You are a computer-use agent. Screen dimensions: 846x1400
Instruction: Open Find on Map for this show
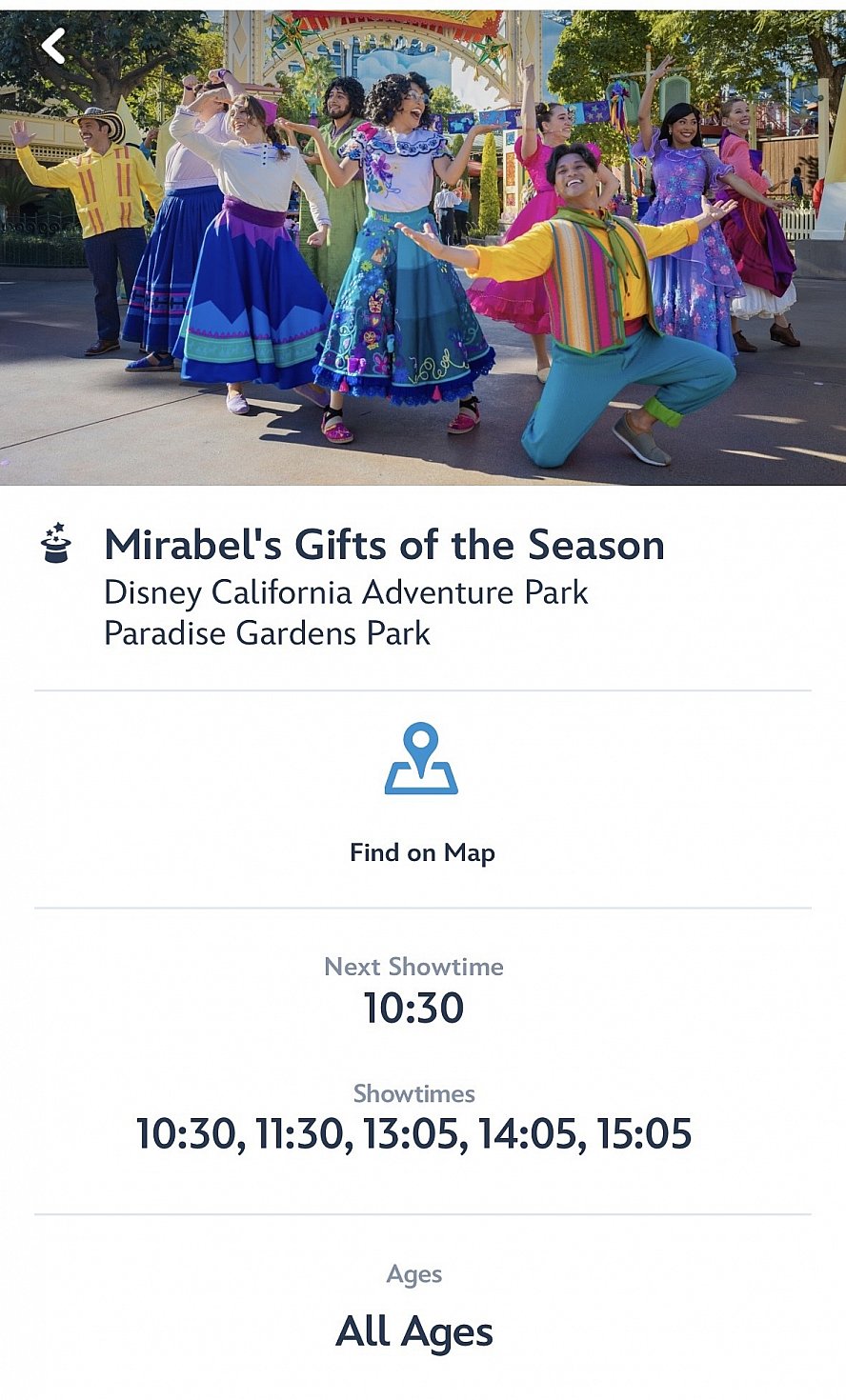coord(421,792)
